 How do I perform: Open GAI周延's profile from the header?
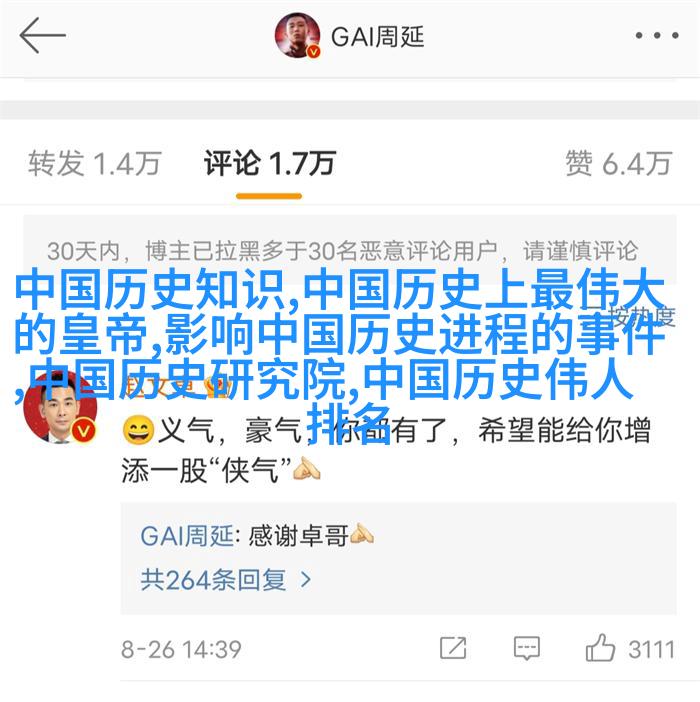[x=350, y=37]
